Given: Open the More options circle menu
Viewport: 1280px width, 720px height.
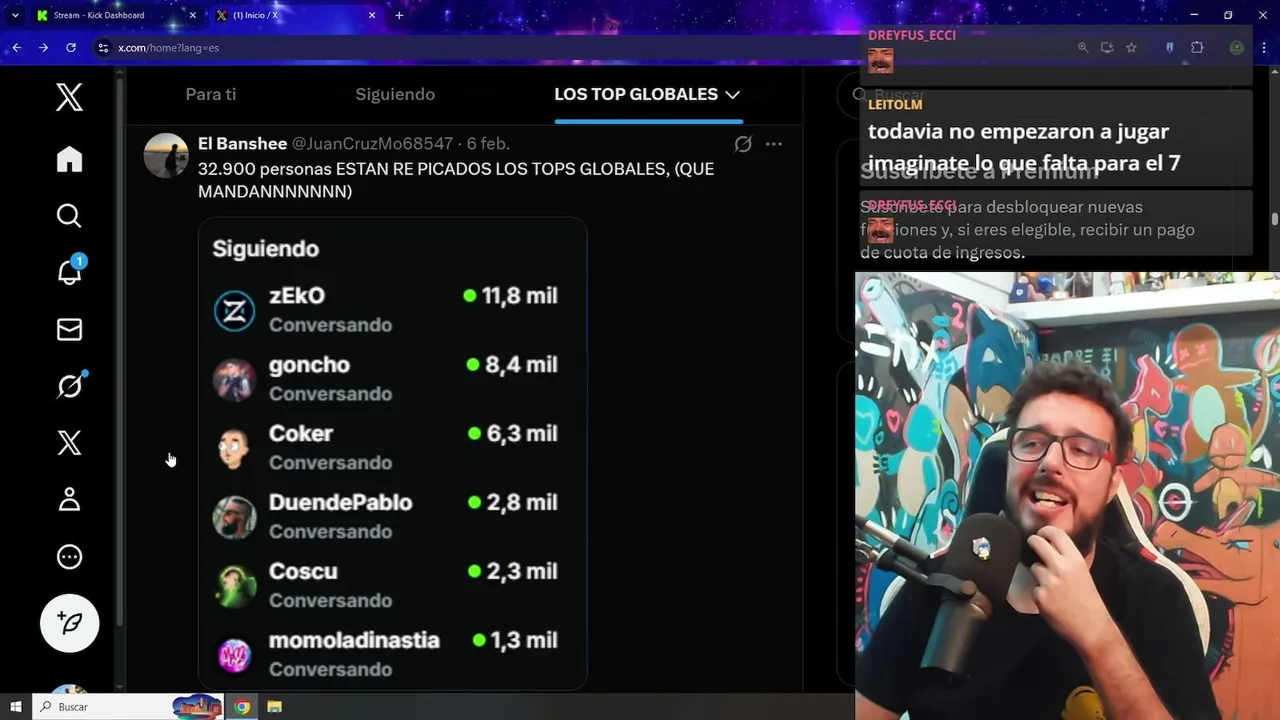Looking at the screenshot, I should click(x=69, y=557).
